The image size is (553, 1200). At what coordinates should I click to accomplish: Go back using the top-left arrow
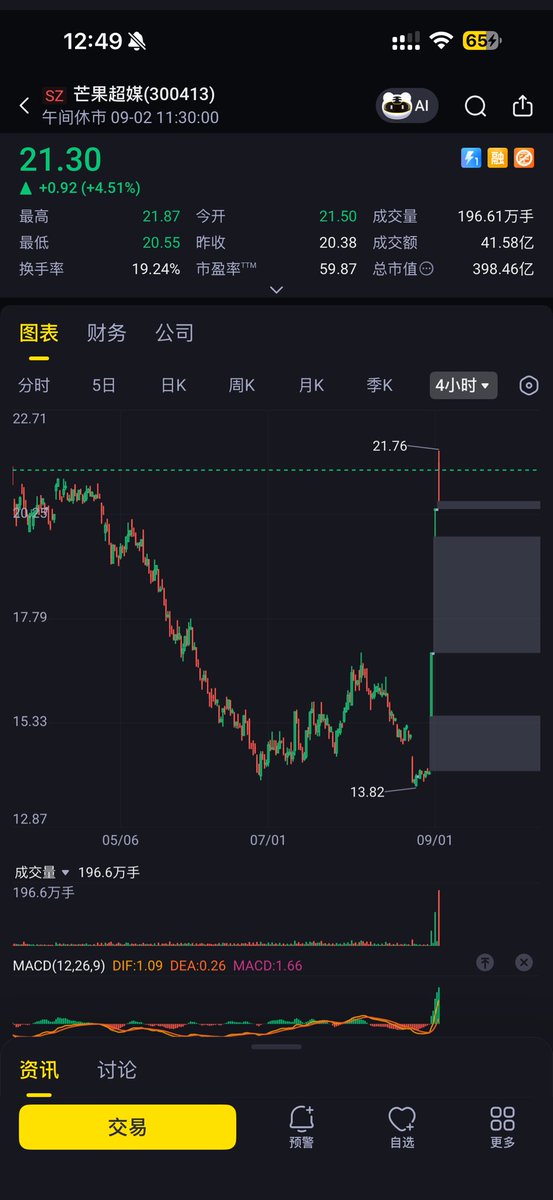(25, 105)
